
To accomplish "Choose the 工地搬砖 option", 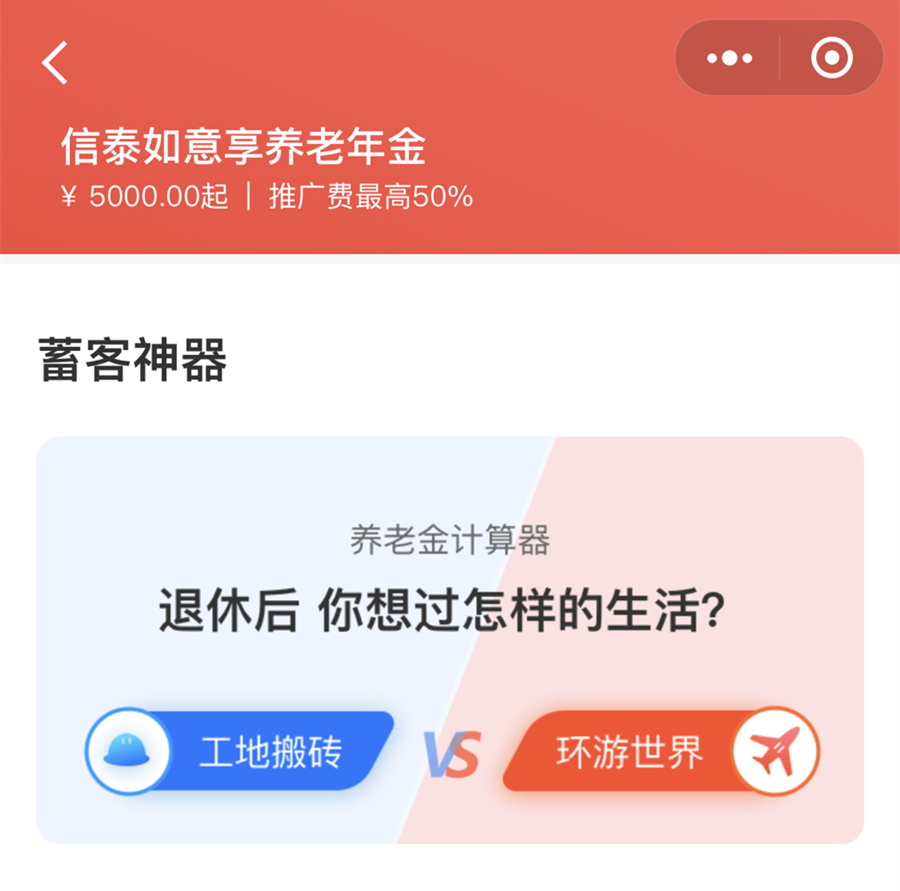I will (240, 751).
